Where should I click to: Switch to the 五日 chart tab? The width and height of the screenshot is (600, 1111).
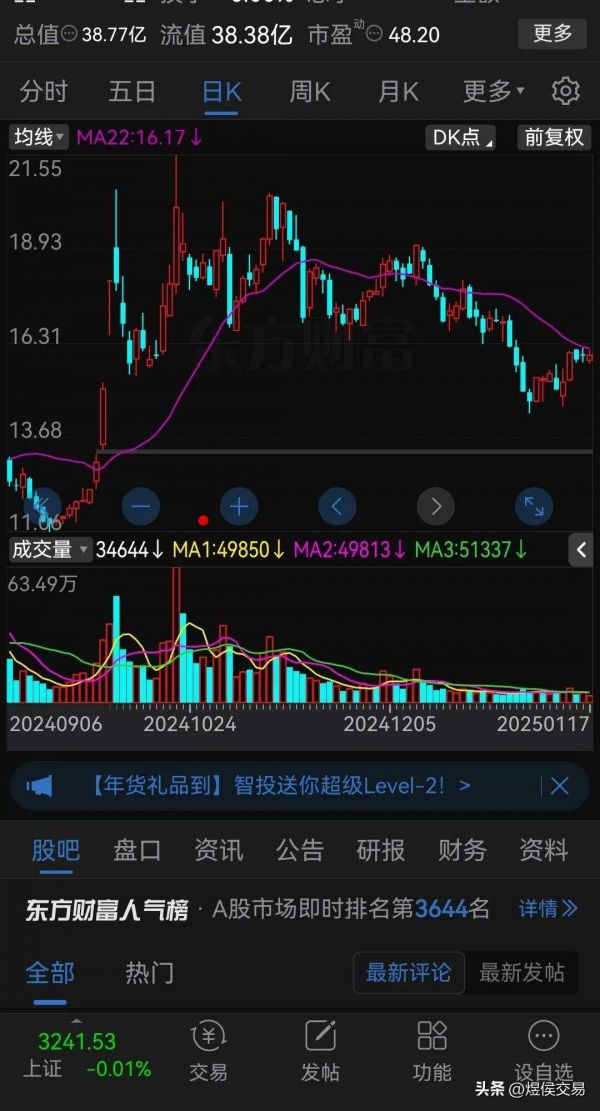[x=132, y=92]
